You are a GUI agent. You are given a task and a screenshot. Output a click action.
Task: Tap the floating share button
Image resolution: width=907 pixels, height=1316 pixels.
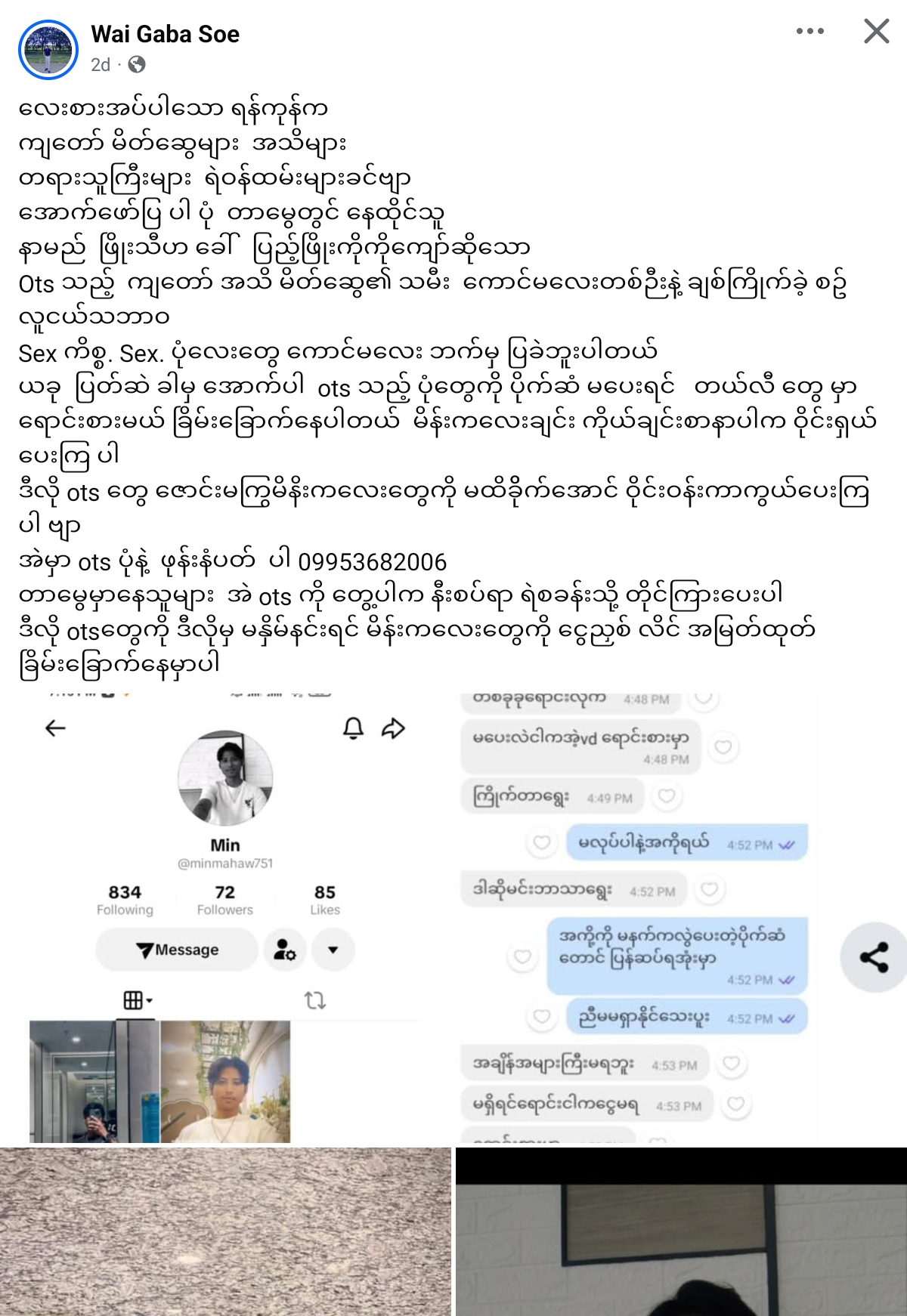tap(874, 957)
